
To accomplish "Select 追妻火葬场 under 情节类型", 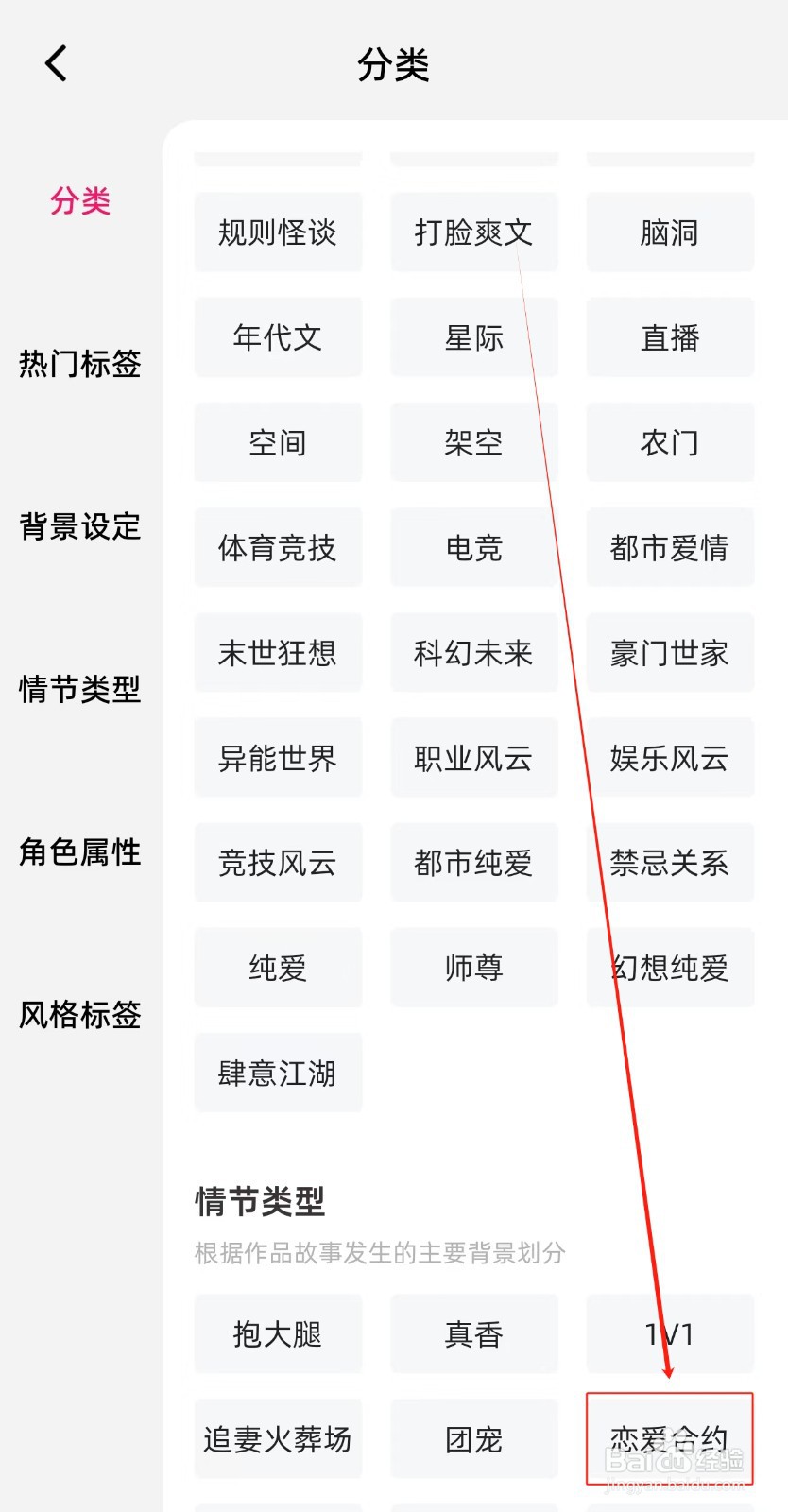I will pos(278,1438).
